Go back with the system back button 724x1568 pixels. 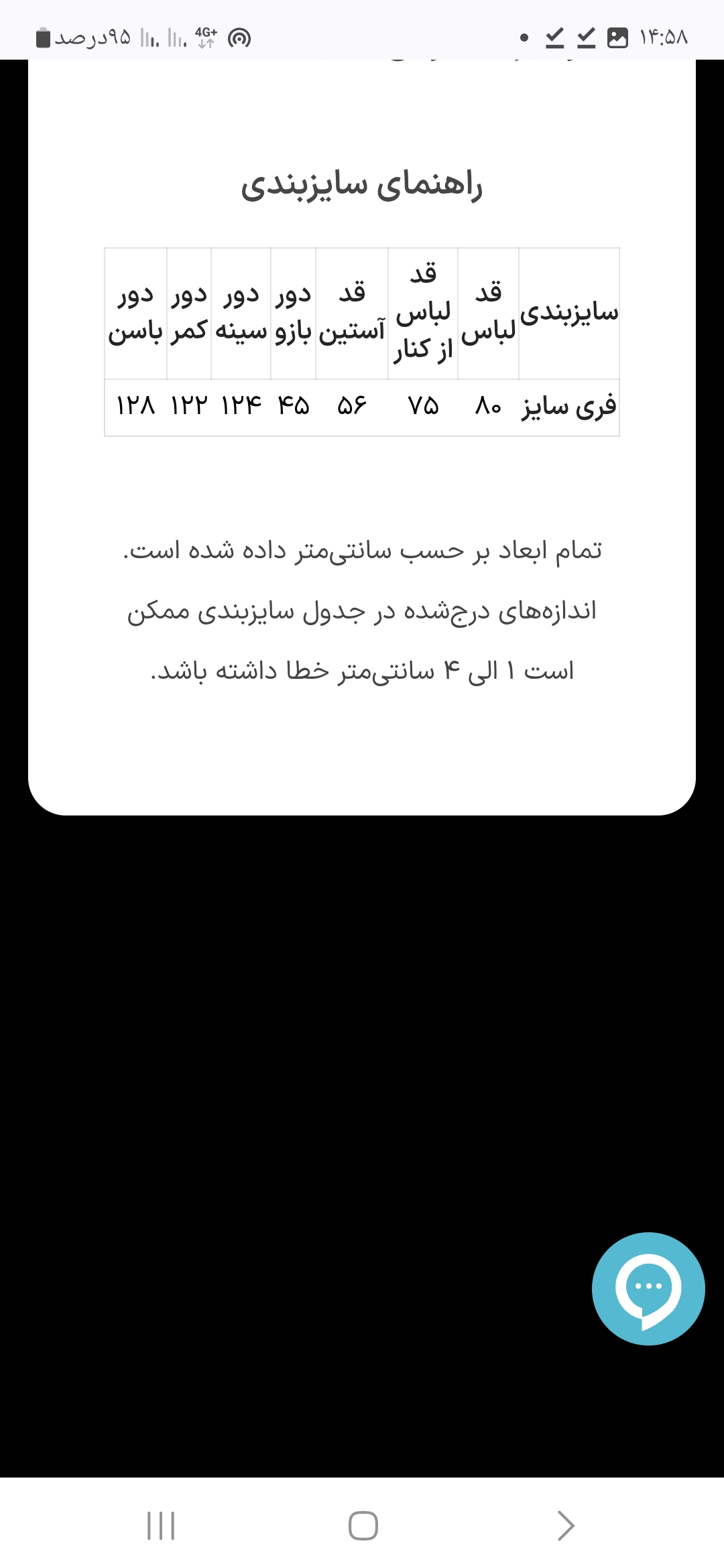[566, 1526]
